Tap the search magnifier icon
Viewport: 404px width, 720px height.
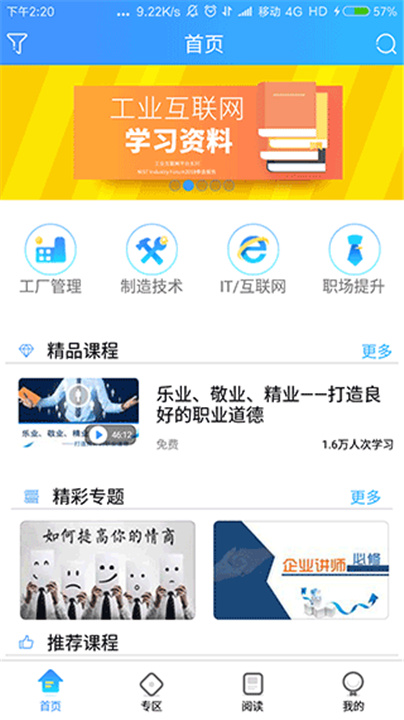pyautogui.click(x=386, y=44)
